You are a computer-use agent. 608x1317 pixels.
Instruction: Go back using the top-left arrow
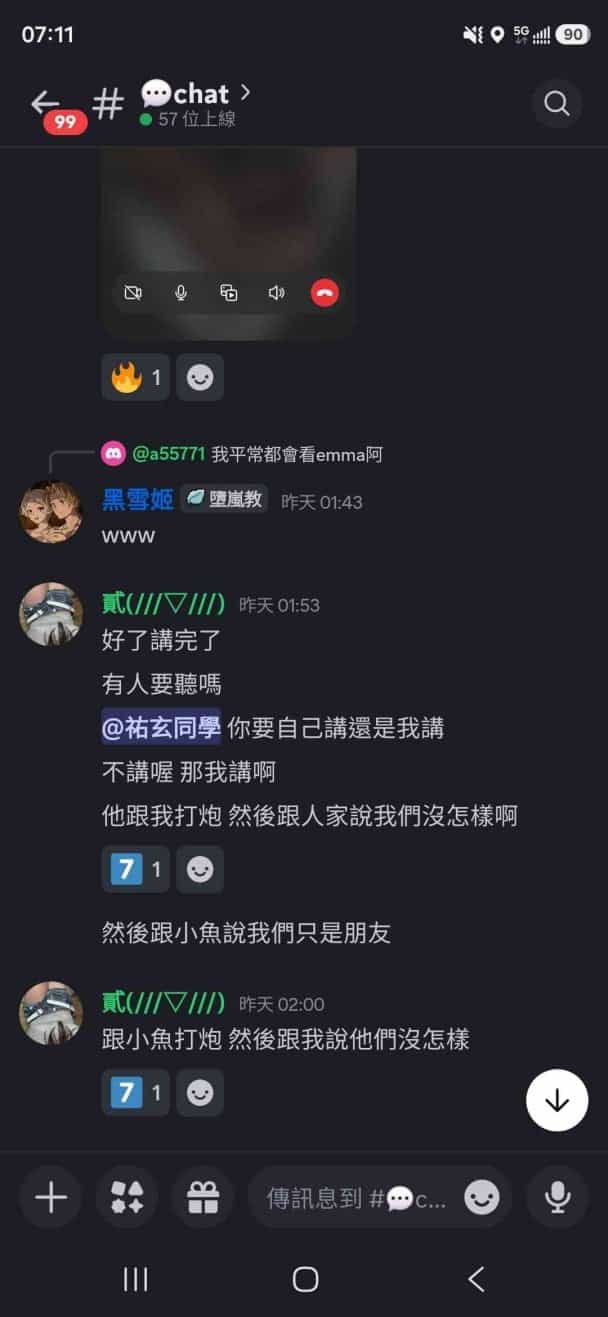(44, 102)
